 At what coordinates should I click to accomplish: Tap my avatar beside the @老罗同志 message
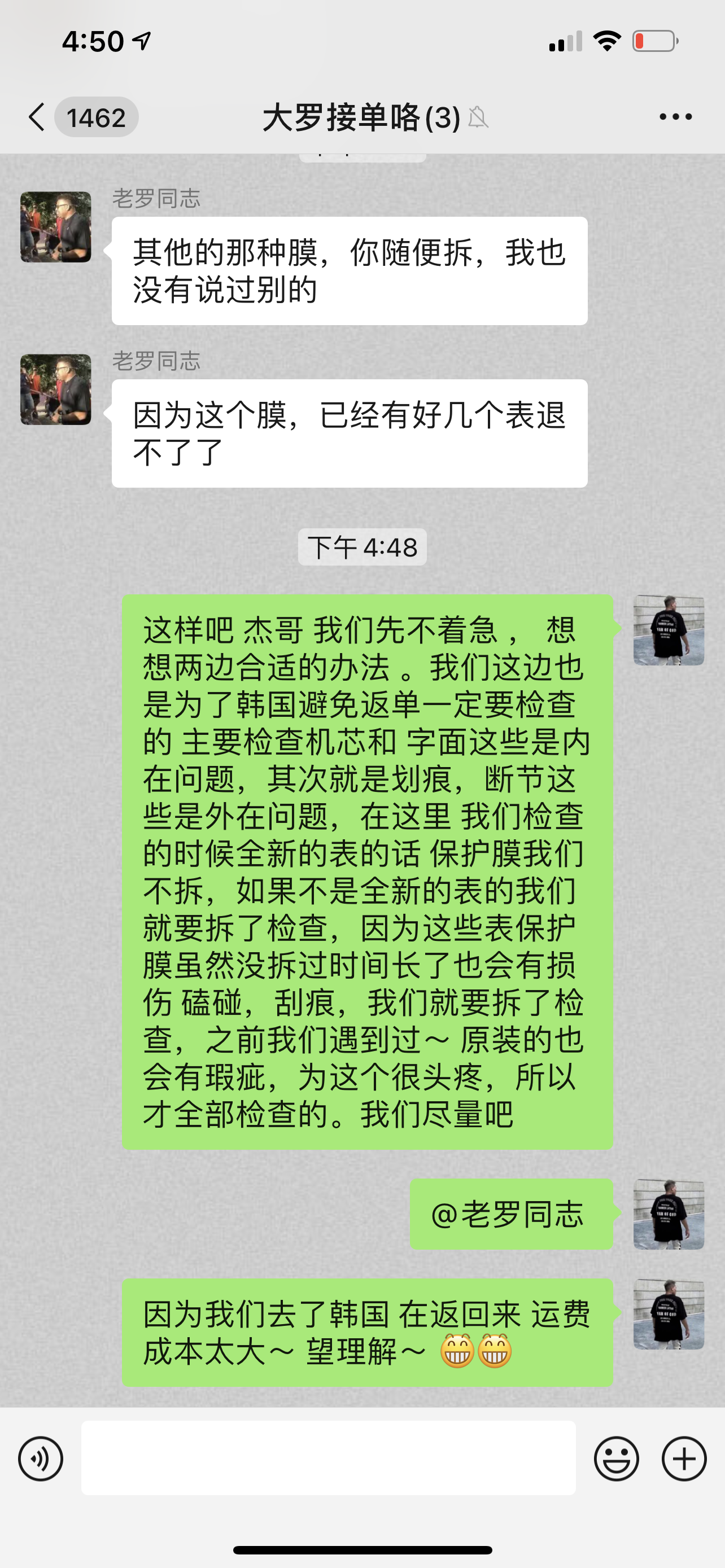[669, 1214]
